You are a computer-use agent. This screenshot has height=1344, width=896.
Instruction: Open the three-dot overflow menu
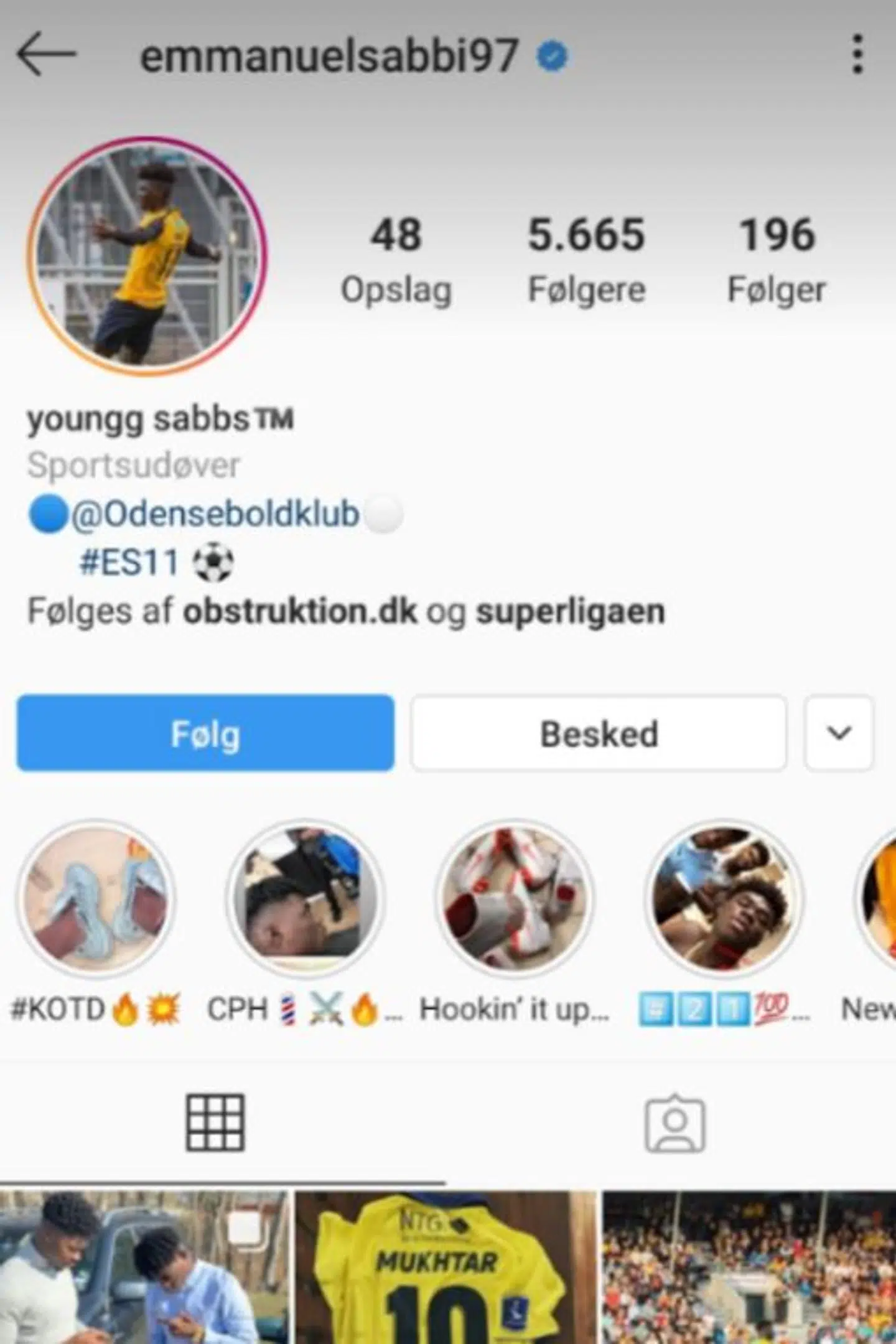pyautogui.click(x=857, y=55)
